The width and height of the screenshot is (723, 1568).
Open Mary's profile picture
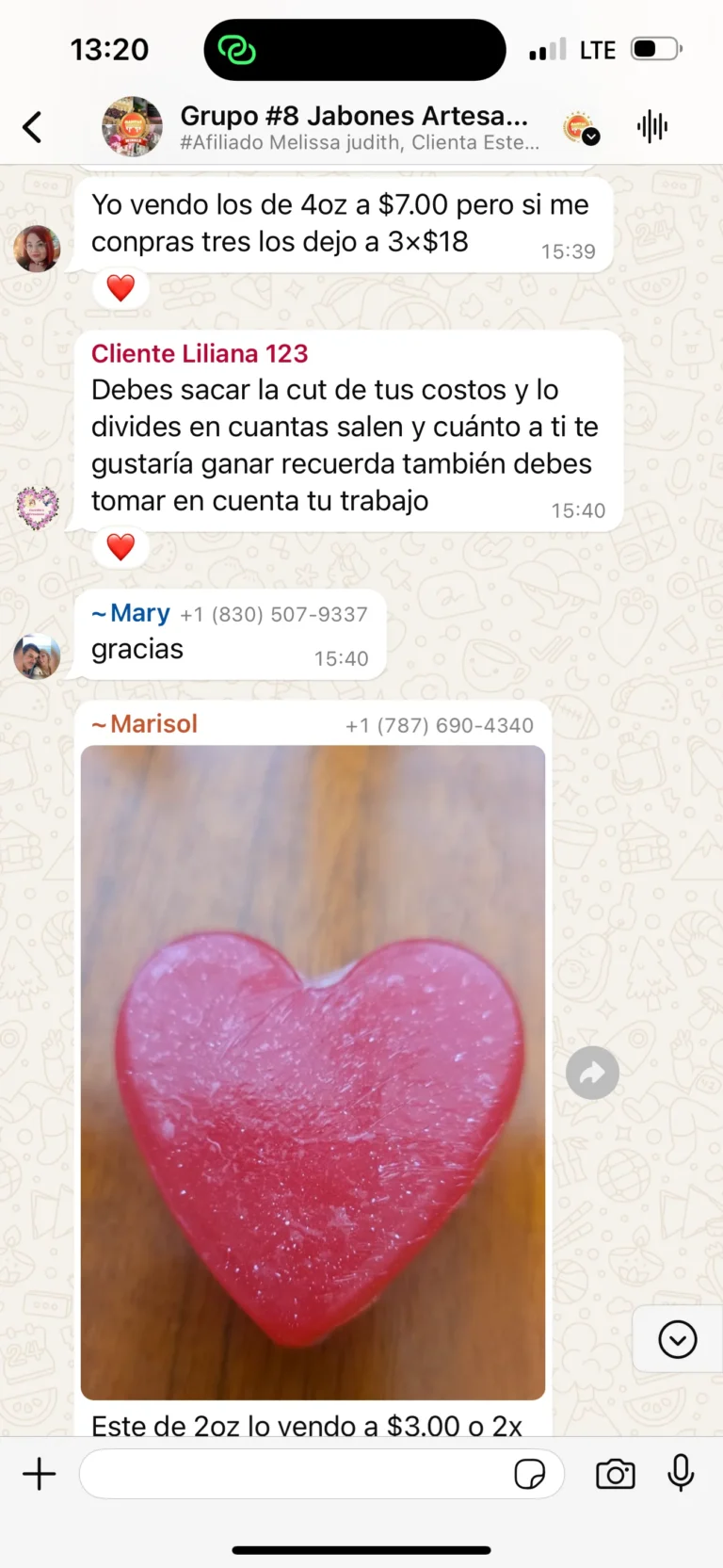click(37, 656)
